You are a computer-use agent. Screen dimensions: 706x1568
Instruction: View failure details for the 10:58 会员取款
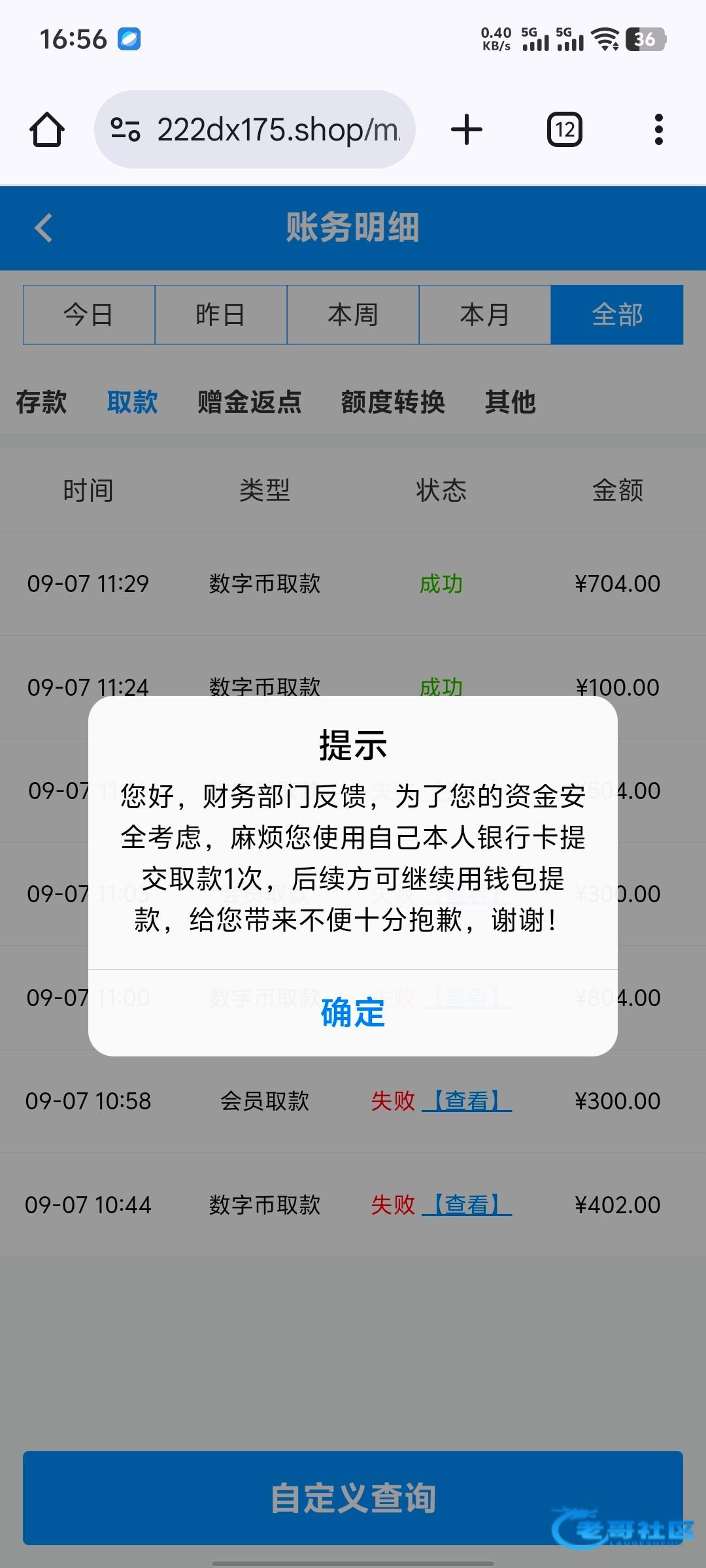click(467, 1101)
